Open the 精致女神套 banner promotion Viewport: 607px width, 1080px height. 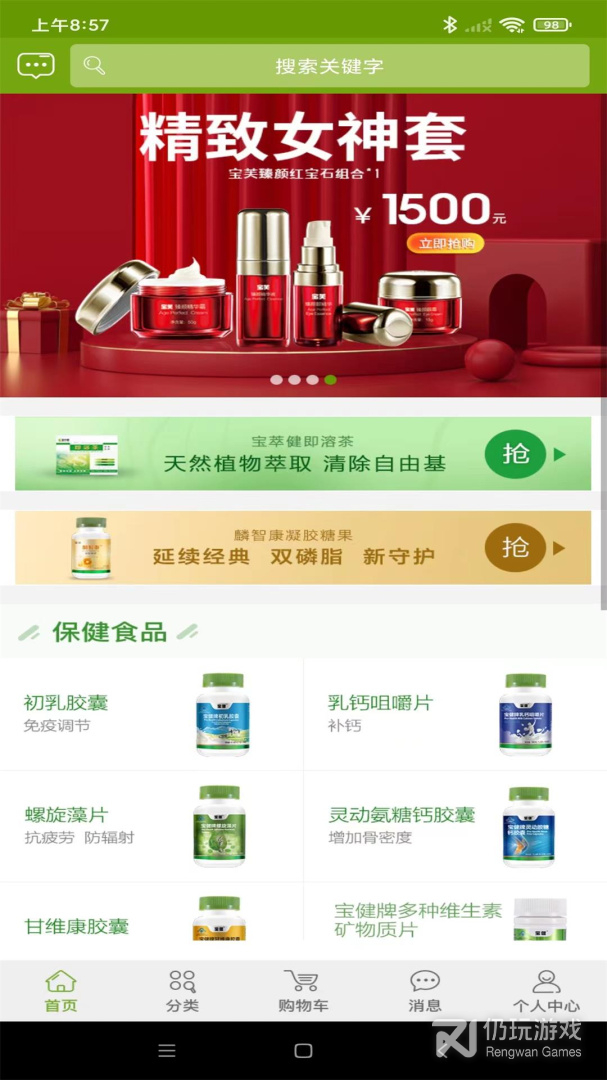(303, 245)
